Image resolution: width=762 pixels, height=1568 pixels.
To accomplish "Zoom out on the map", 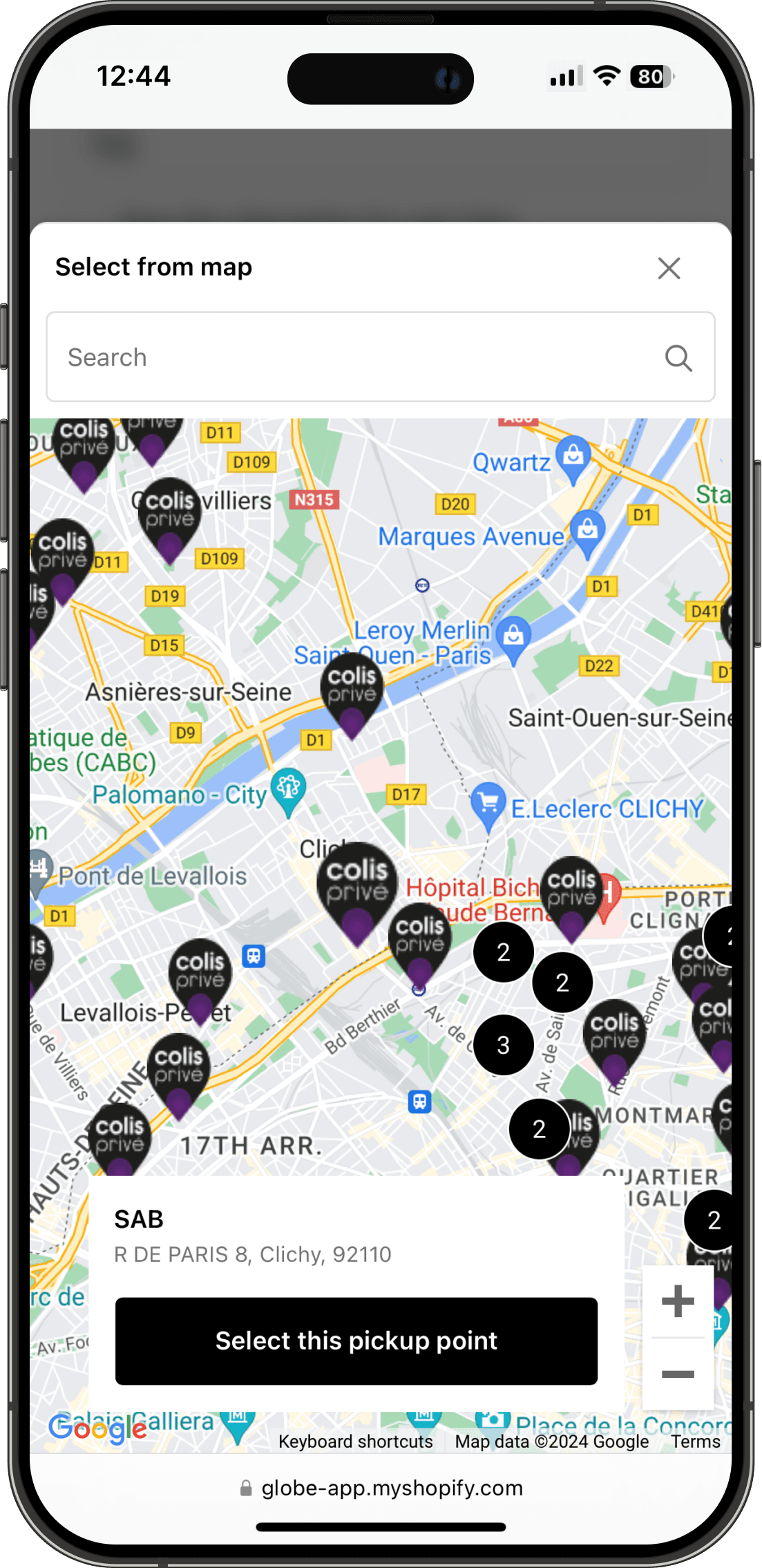I will [x=678, y=1374].
